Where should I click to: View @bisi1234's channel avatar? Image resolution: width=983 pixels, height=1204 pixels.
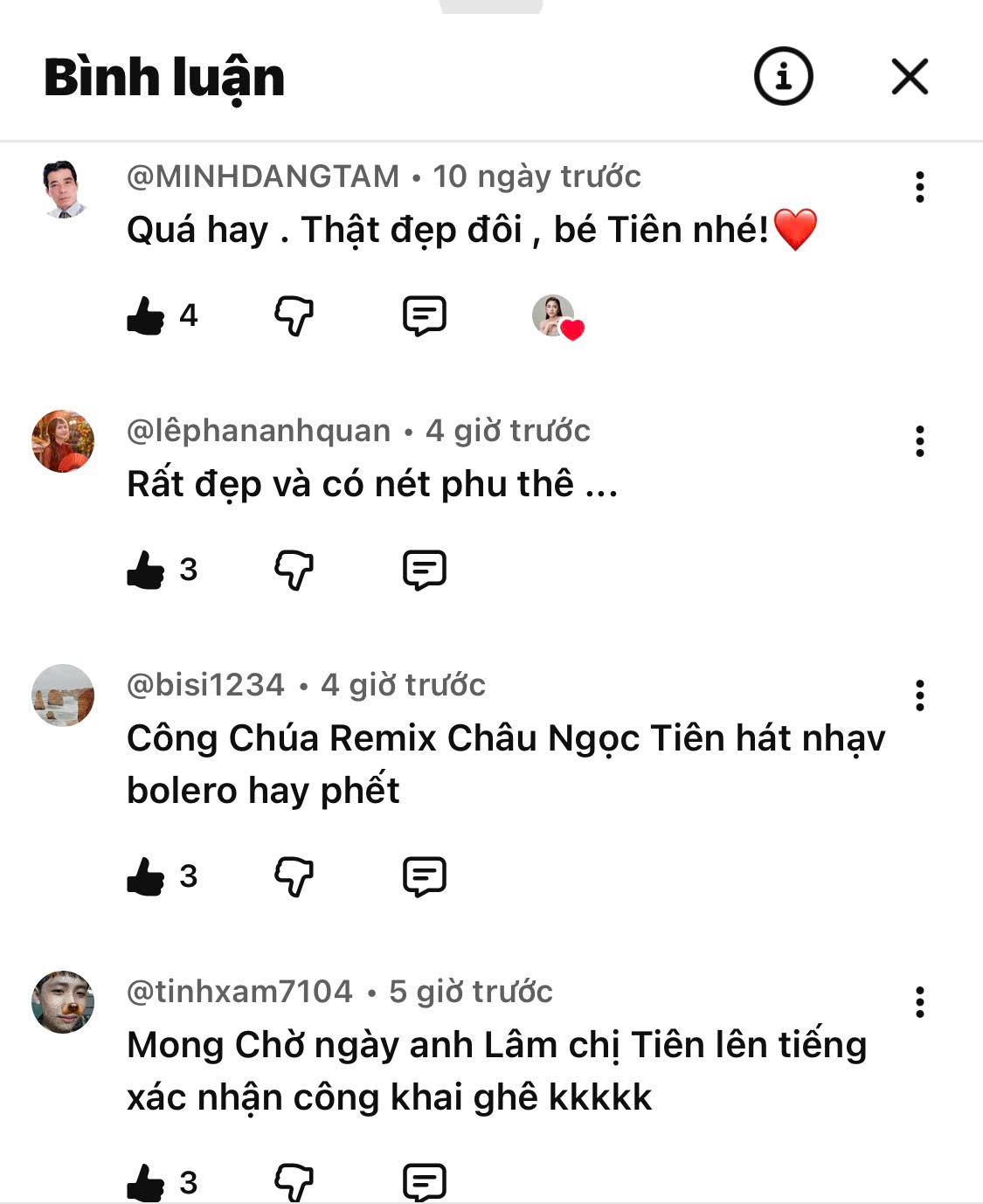pos(63,695)
